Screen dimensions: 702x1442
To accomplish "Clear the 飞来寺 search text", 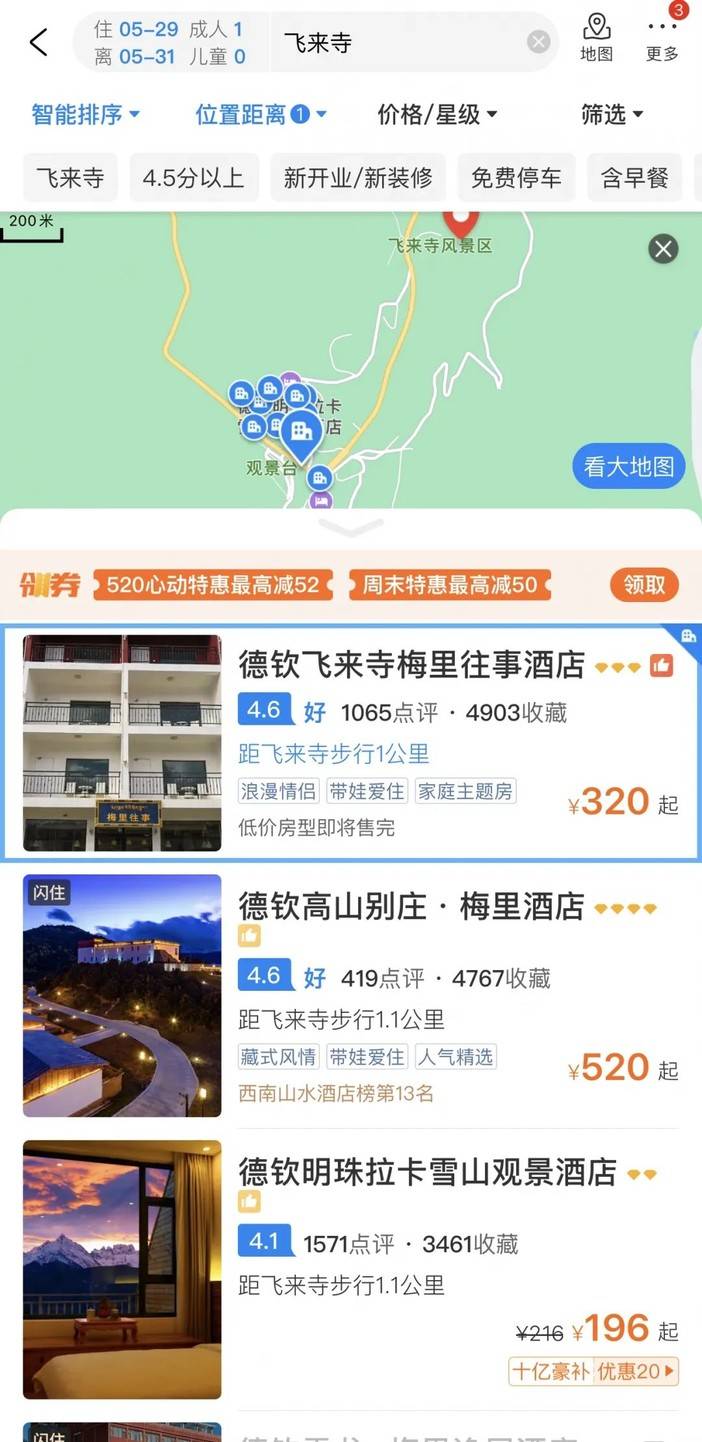I will [x=538, y=42].
